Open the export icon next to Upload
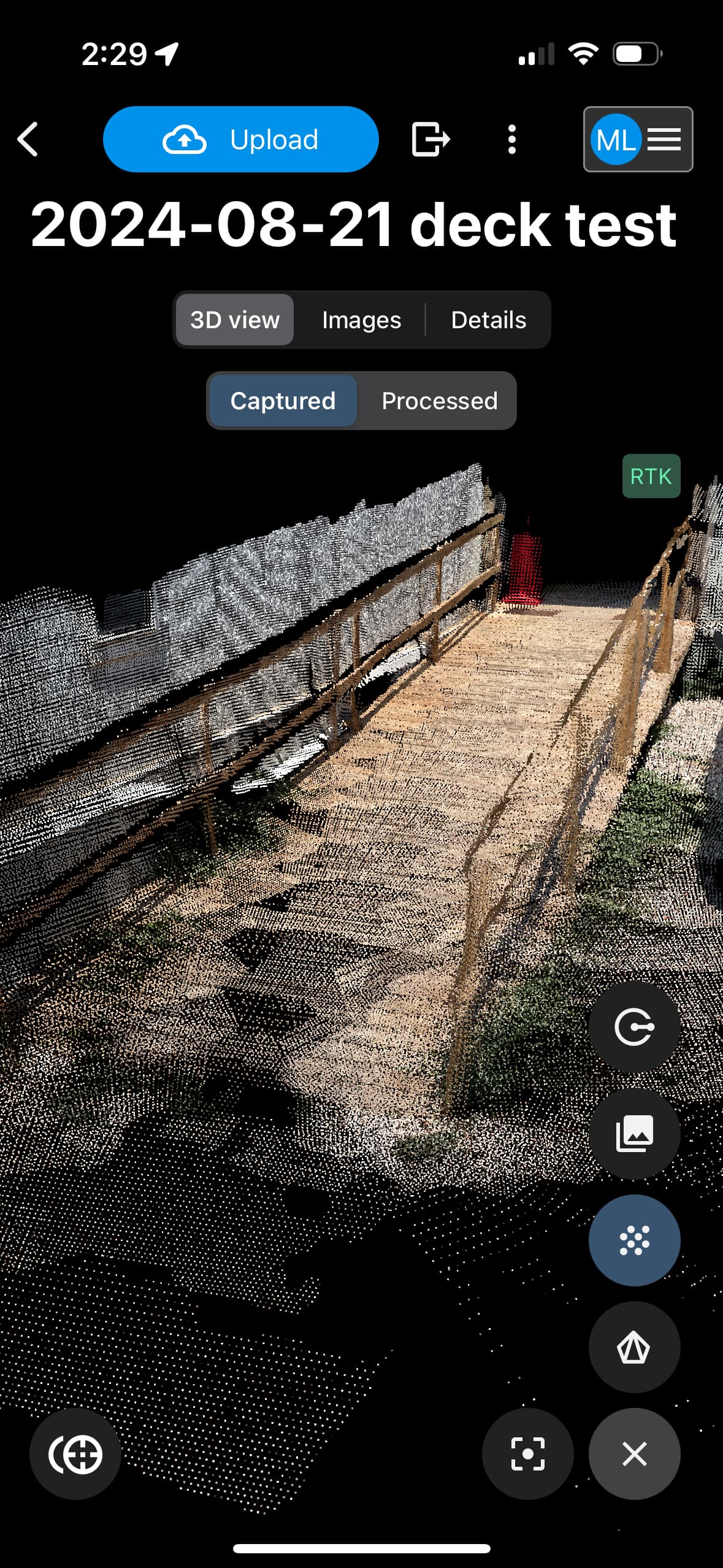Image resolution: width=723 pixels, height=1568 pixels. 430,139
